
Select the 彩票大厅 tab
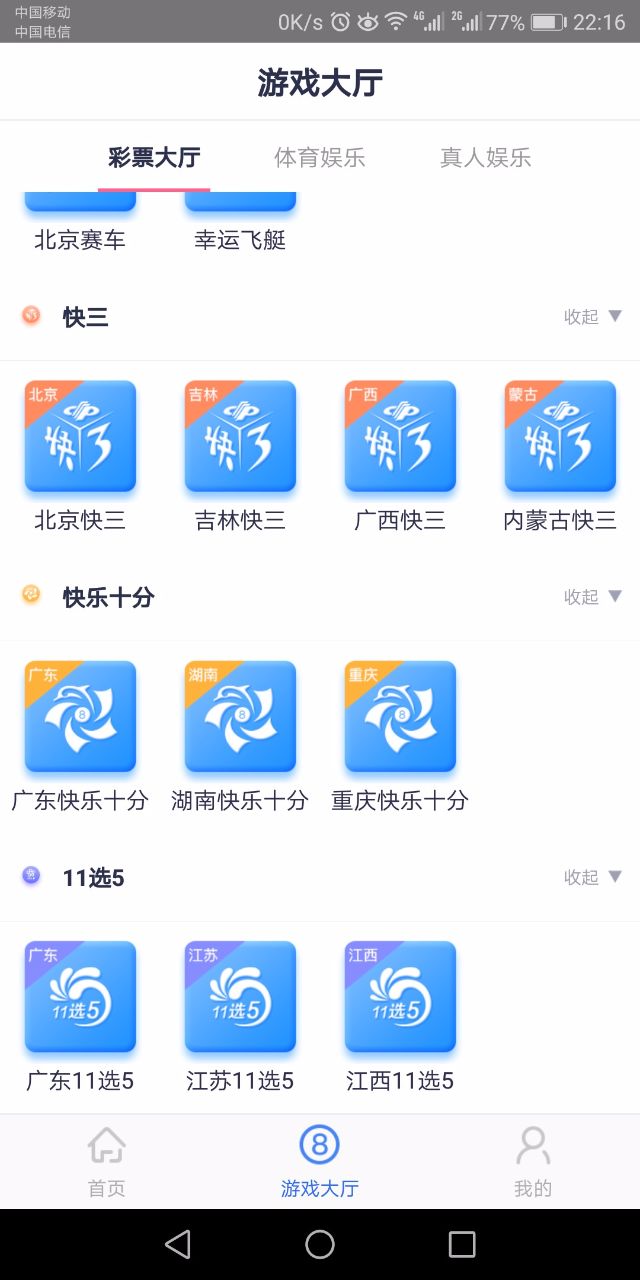154,157
